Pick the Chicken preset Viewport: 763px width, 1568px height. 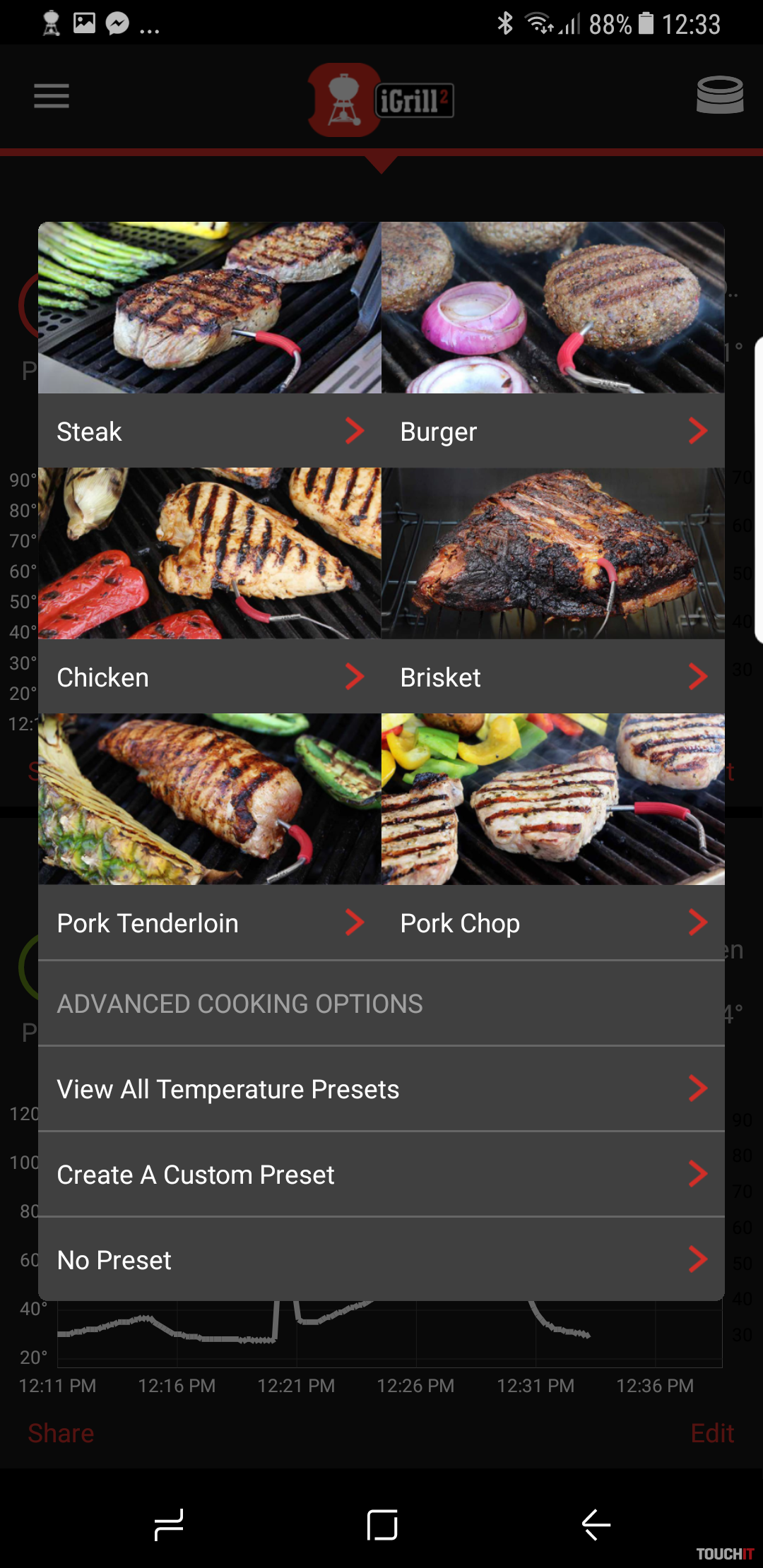(210, 677)
